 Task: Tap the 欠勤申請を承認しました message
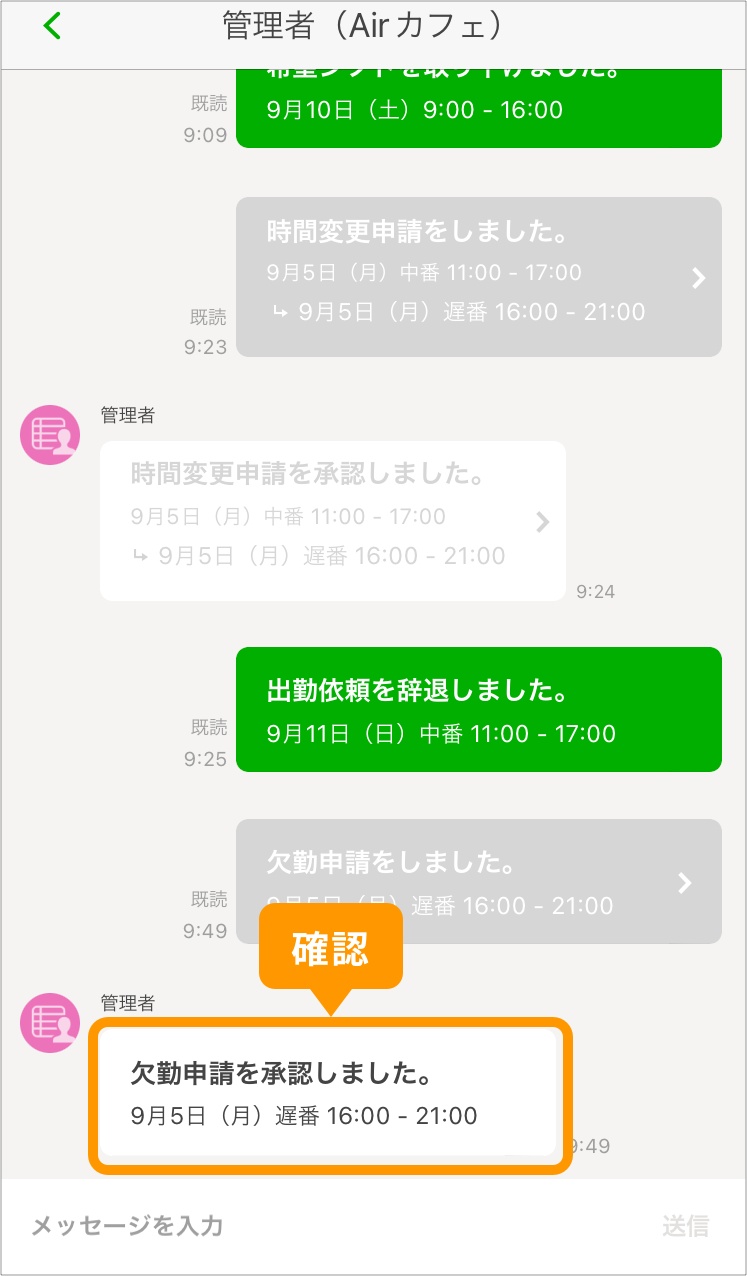329,1094
